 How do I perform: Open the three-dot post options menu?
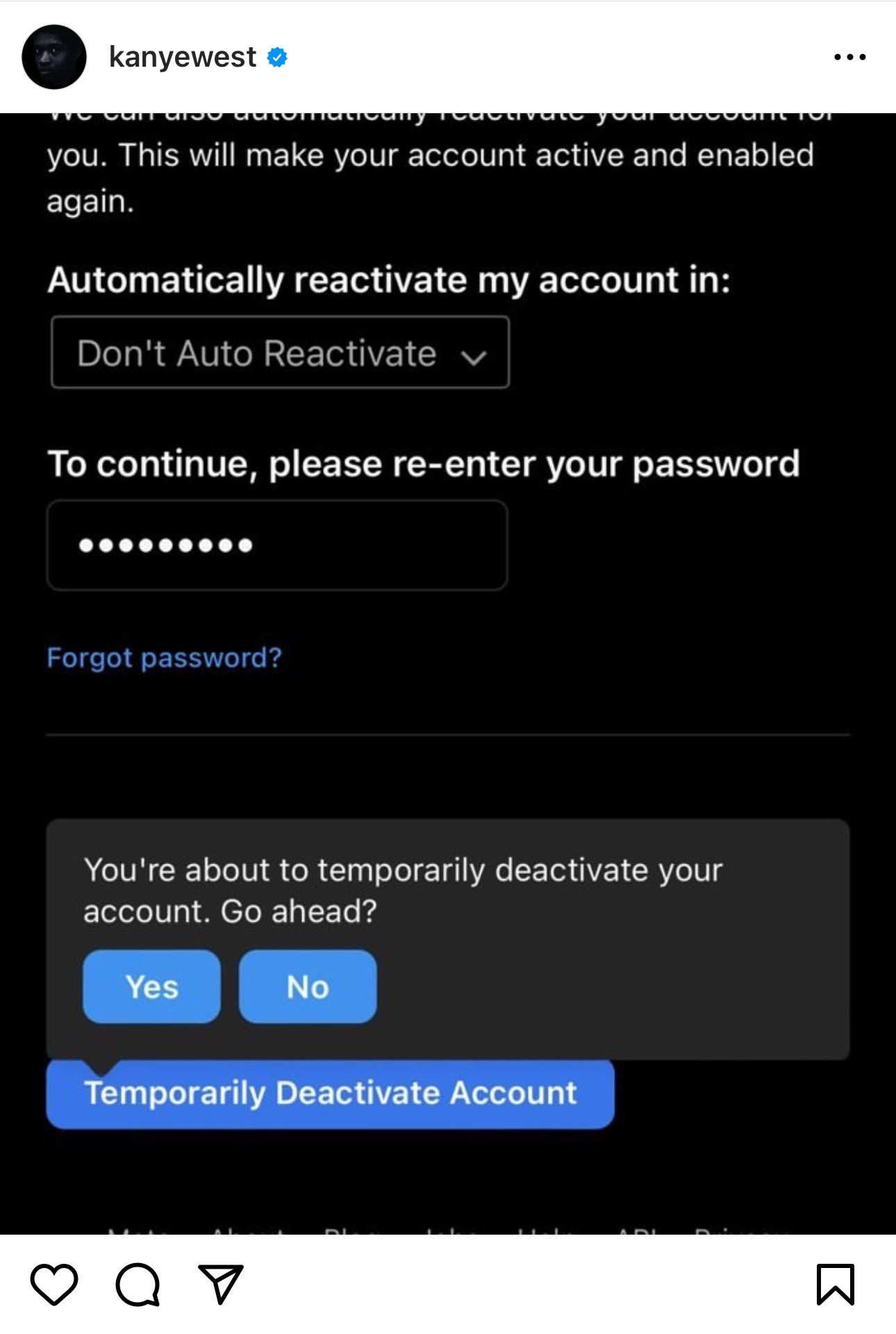pos(849,57)
